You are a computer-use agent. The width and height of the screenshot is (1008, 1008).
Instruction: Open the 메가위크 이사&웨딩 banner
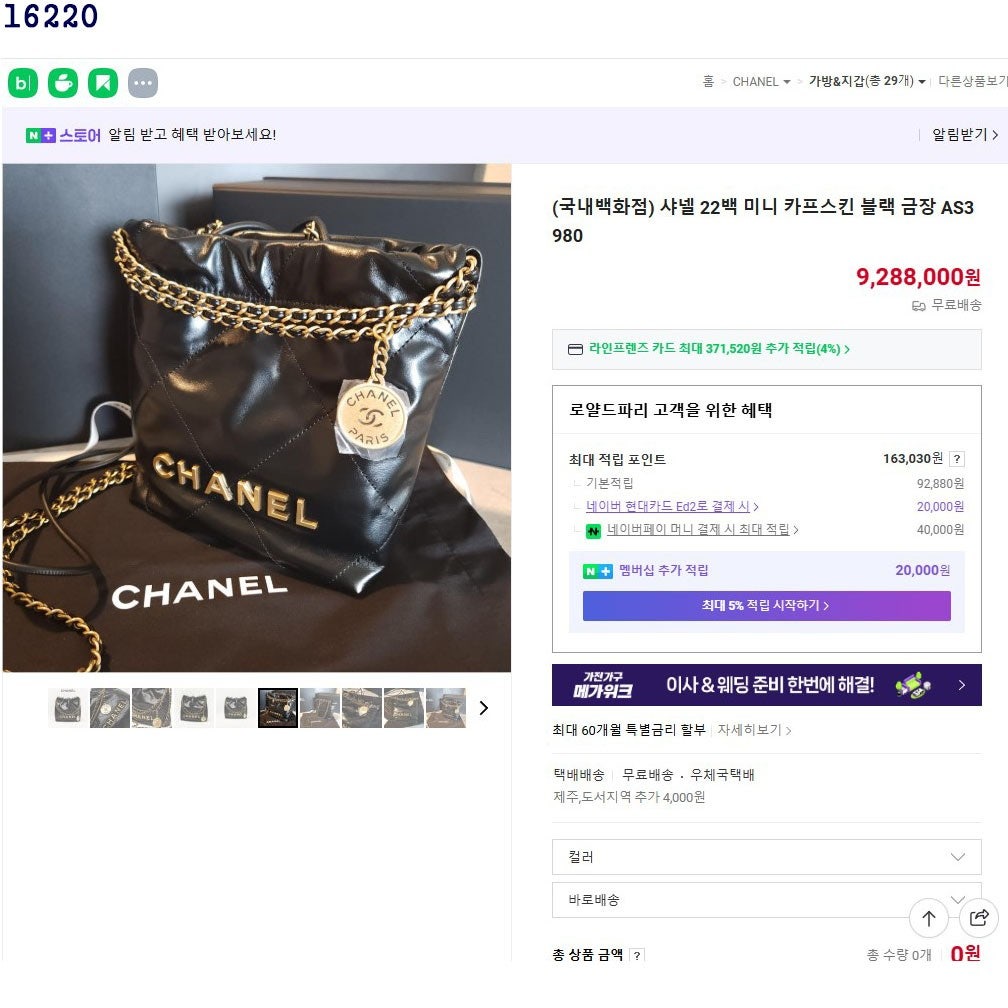click(766, 685)
